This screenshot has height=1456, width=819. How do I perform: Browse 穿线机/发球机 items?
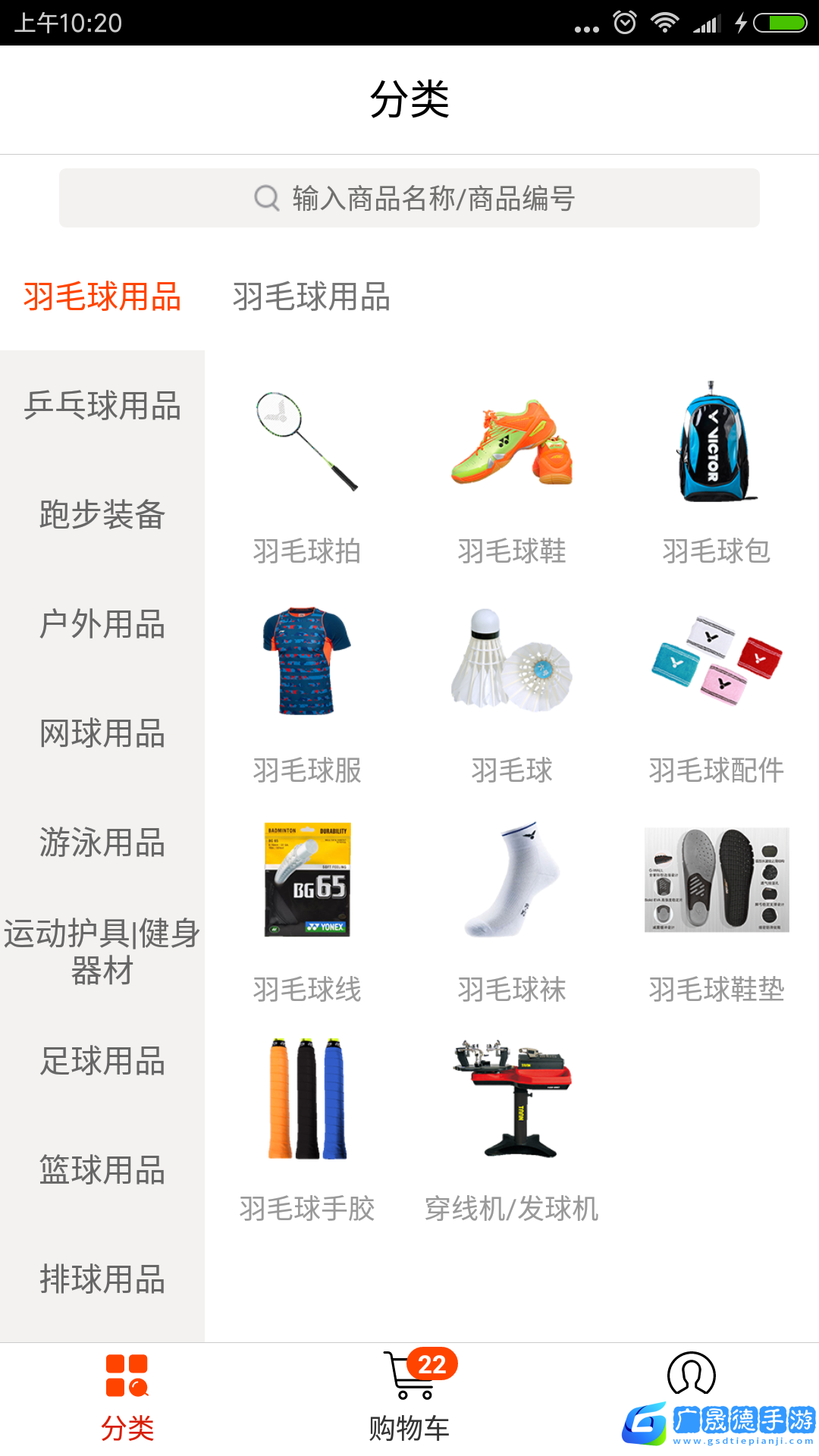click(512, 1131)
